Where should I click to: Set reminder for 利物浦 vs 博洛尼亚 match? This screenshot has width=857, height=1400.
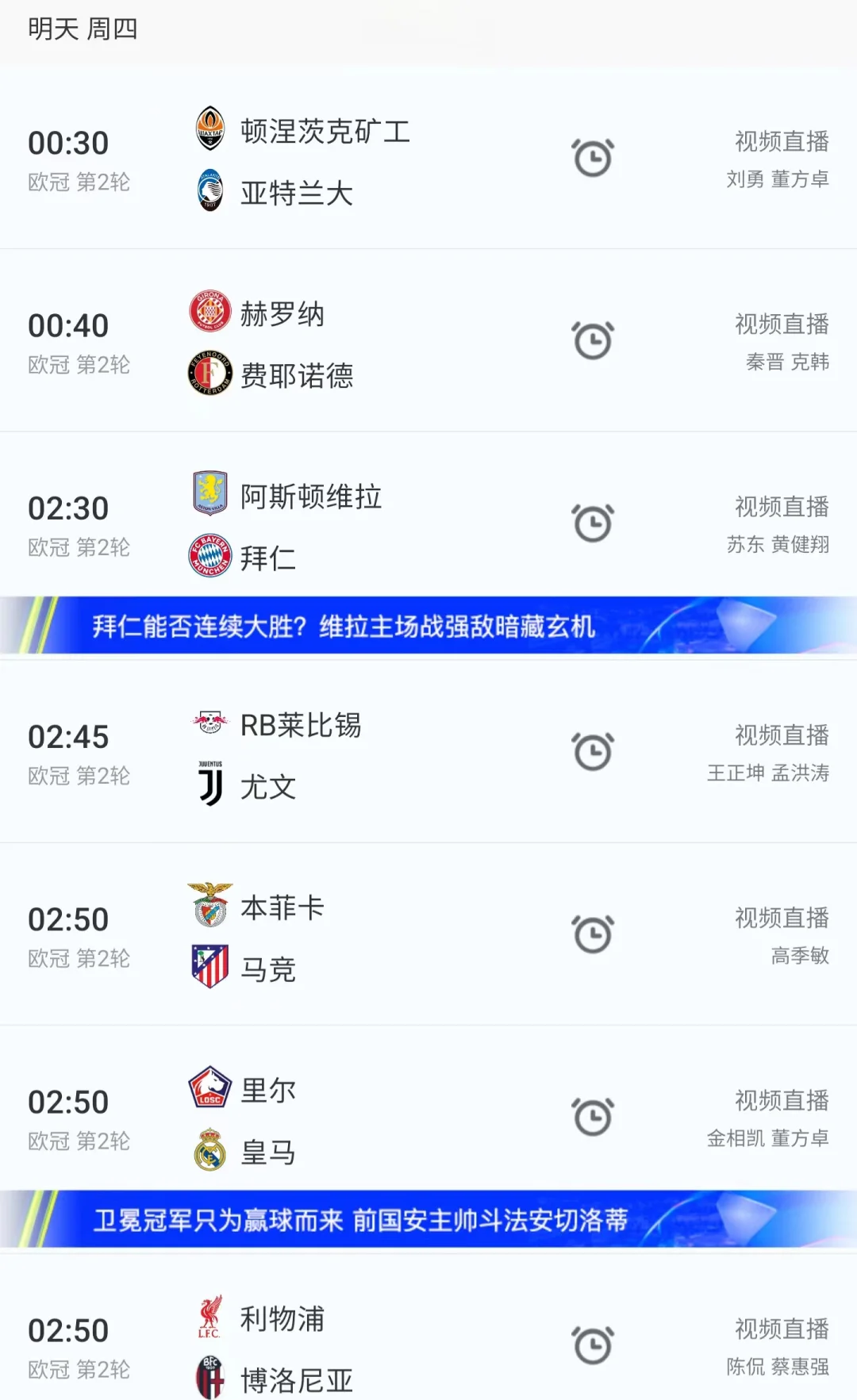point(593,1345)
